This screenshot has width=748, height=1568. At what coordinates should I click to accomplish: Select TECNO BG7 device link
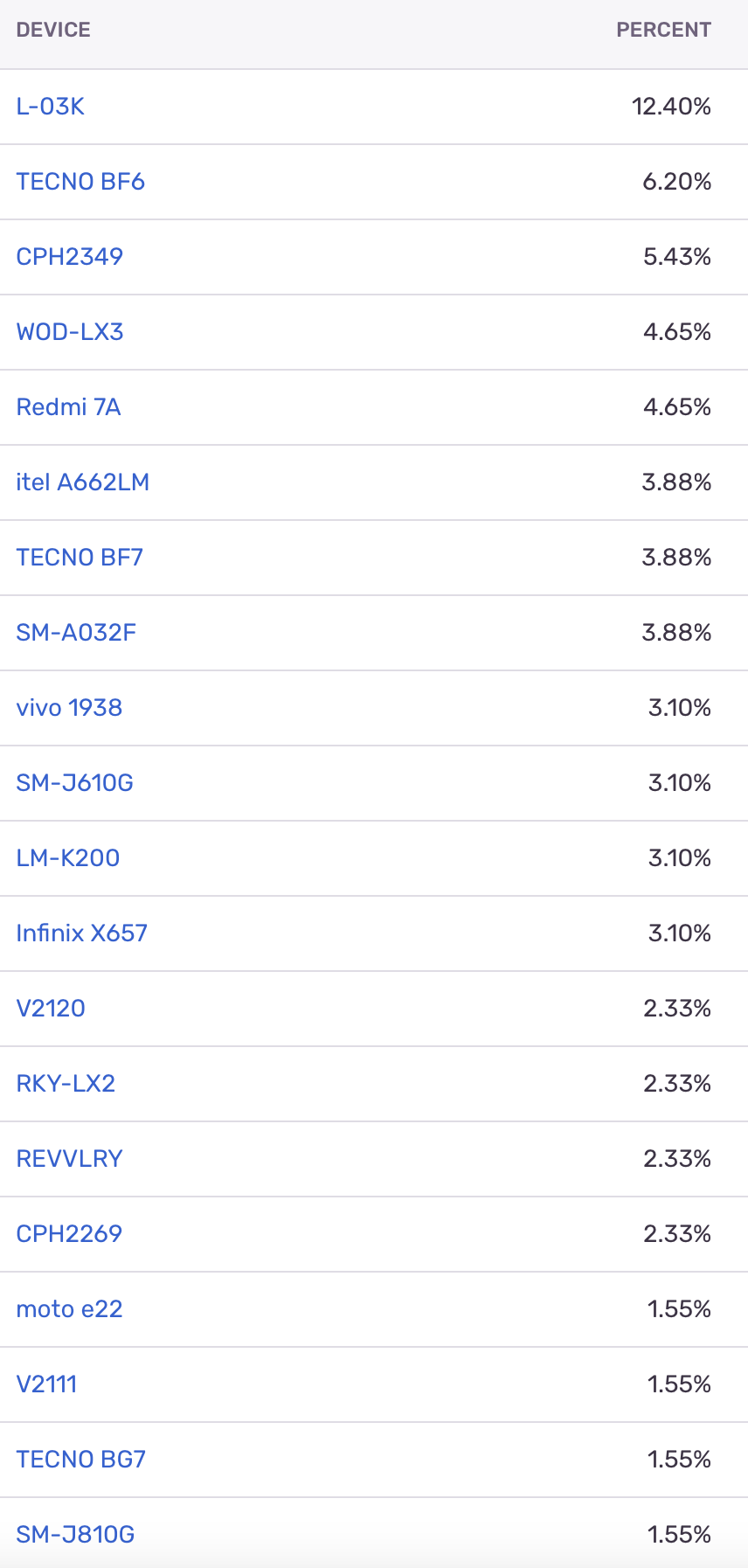point(81,1460)
